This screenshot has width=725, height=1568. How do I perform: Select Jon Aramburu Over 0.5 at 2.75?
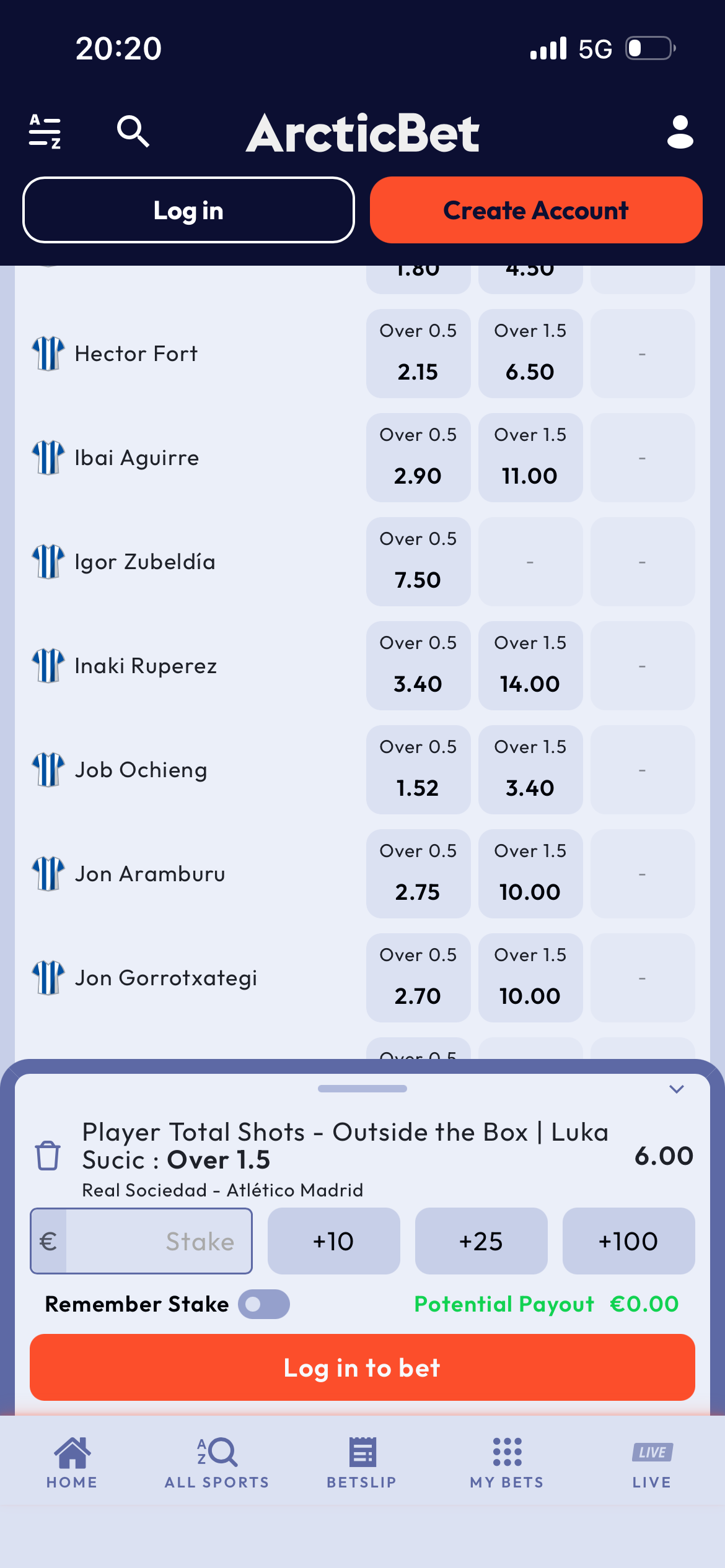pyautogui.click(x=418, y=874)
